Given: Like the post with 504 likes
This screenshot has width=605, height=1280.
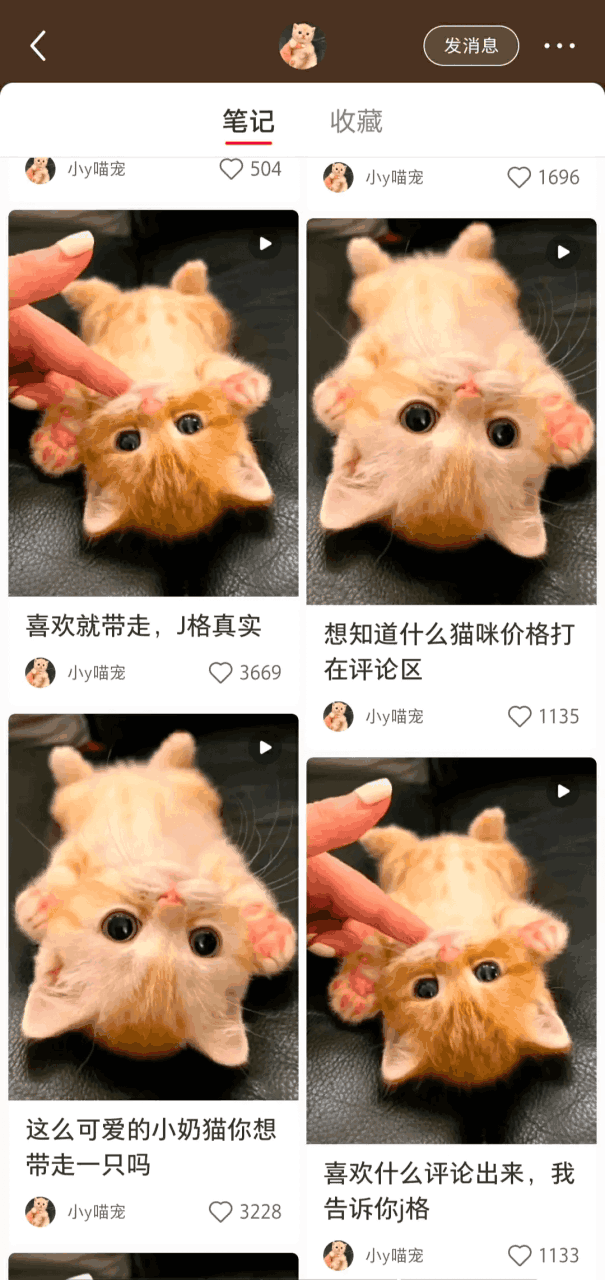Looking at the screenshot, I should [231, 169].
